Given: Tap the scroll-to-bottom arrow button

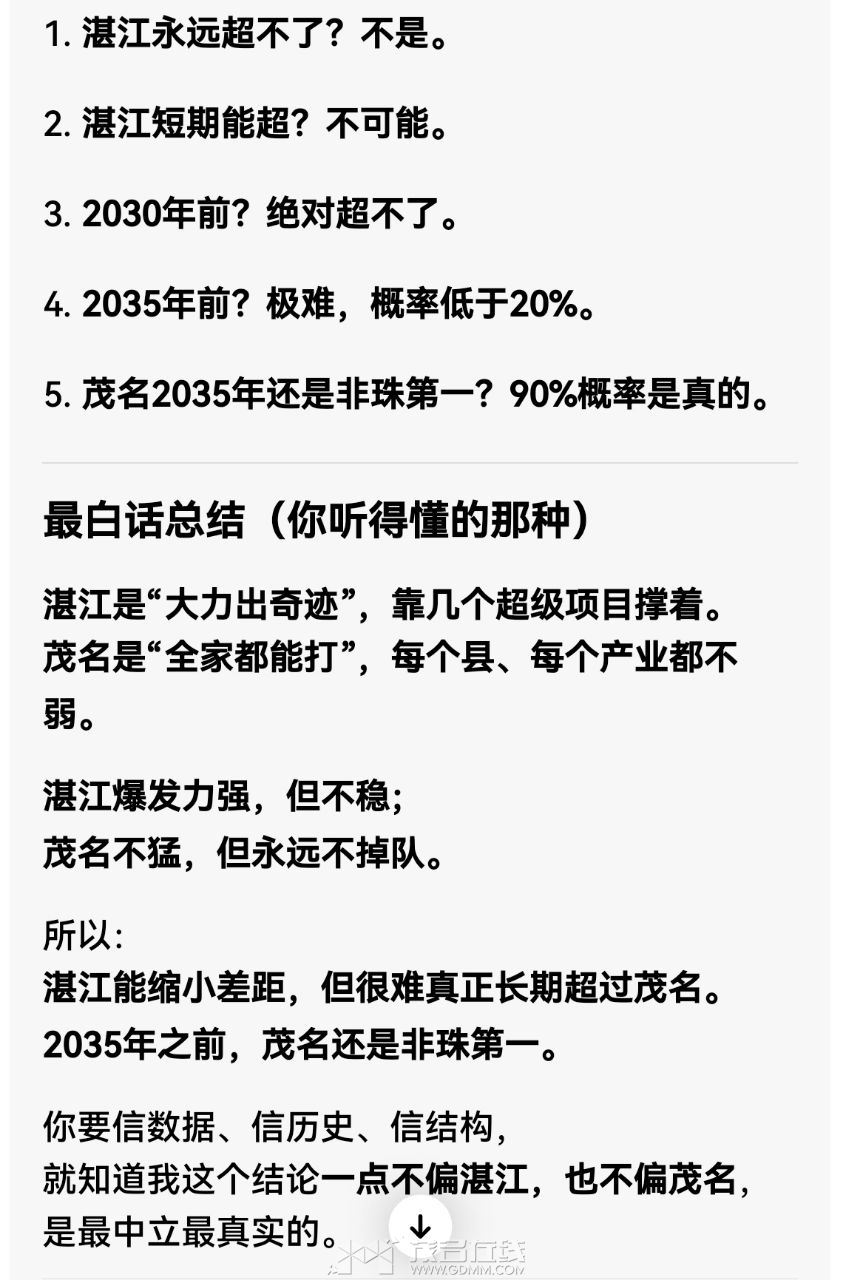Looking at the screenshot, I should (x=420, y=1227).
